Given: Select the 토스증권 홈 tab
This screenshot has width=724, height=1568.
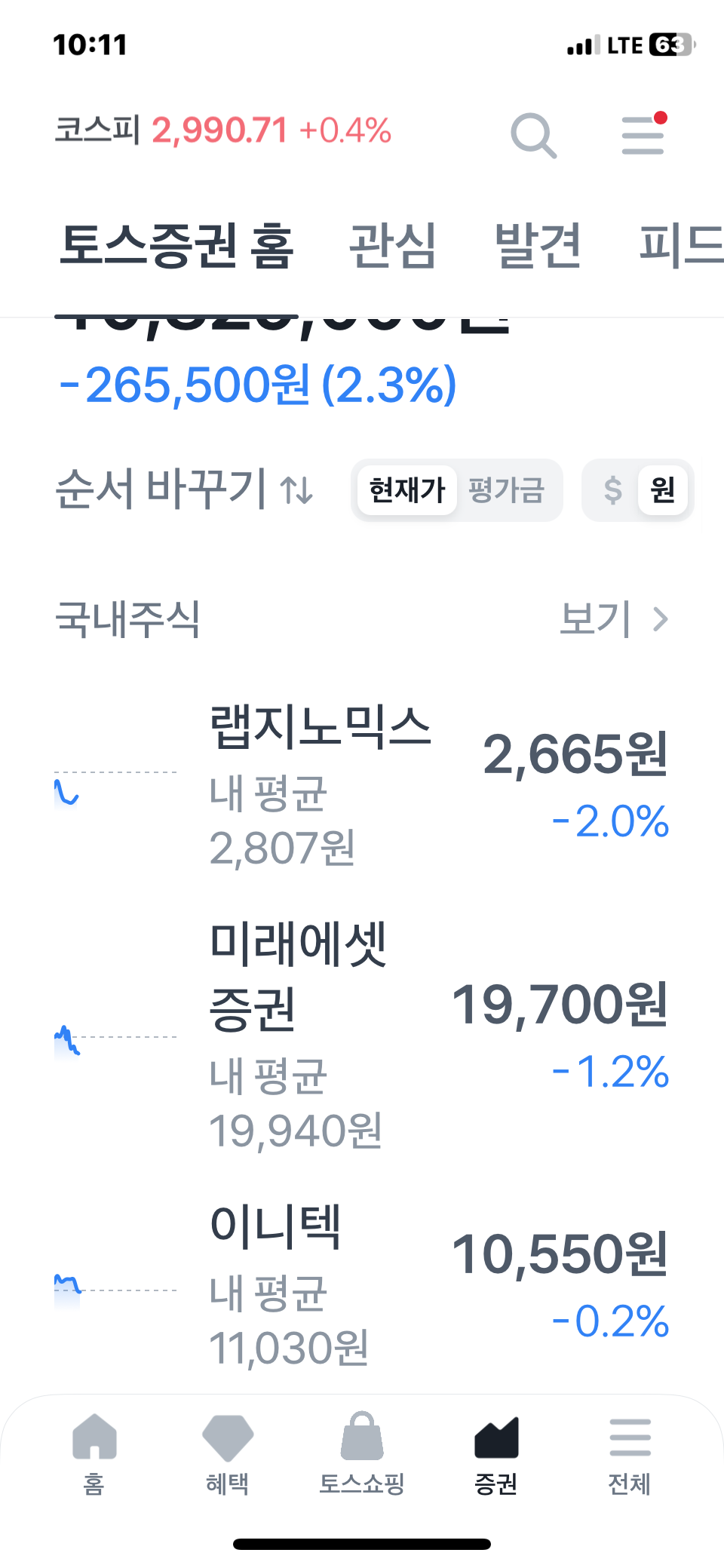Looking at the screenshot, I should [x=176, y=246].
